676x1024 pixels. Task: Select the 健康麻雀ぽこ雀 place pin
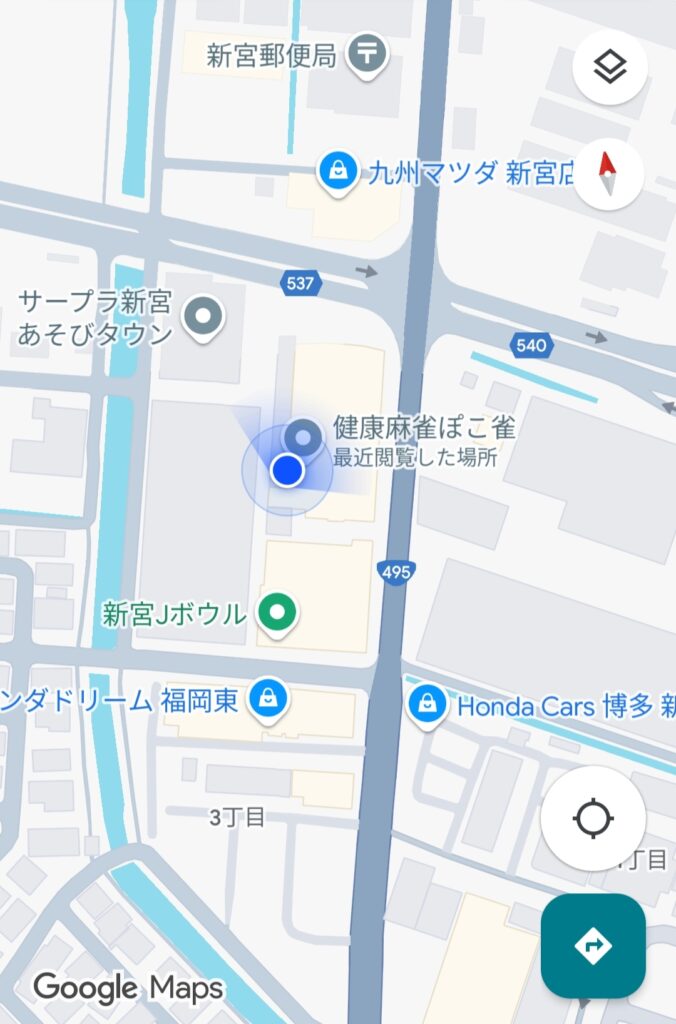(x=302, y=437)
